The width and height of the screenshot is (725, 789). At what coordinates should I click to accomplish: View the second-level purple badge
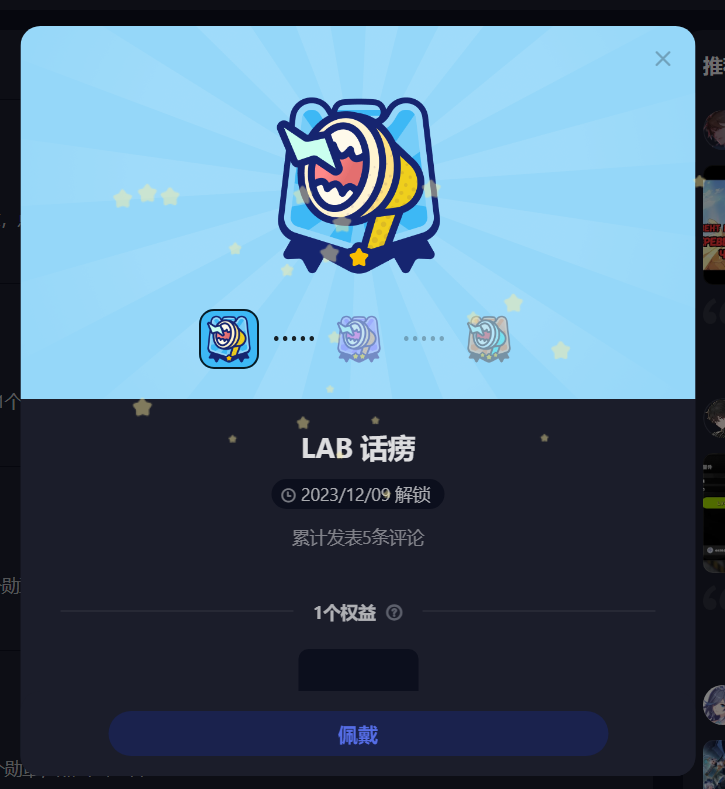(x=358, y=338)
